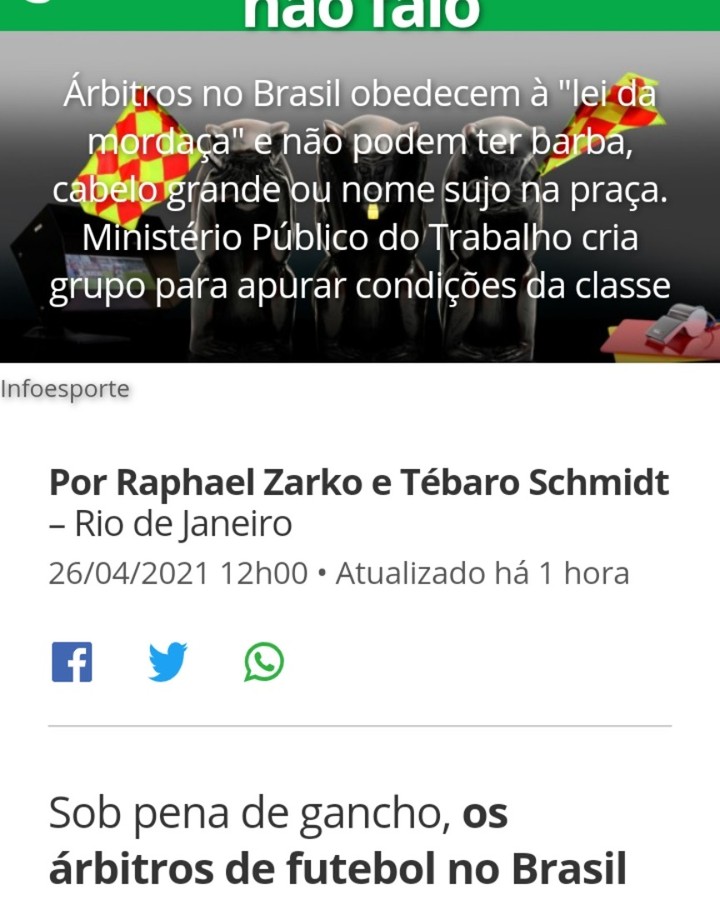Share the article on Twitter
The height and width of the screenshot is (900, 720).
point(168,662)
